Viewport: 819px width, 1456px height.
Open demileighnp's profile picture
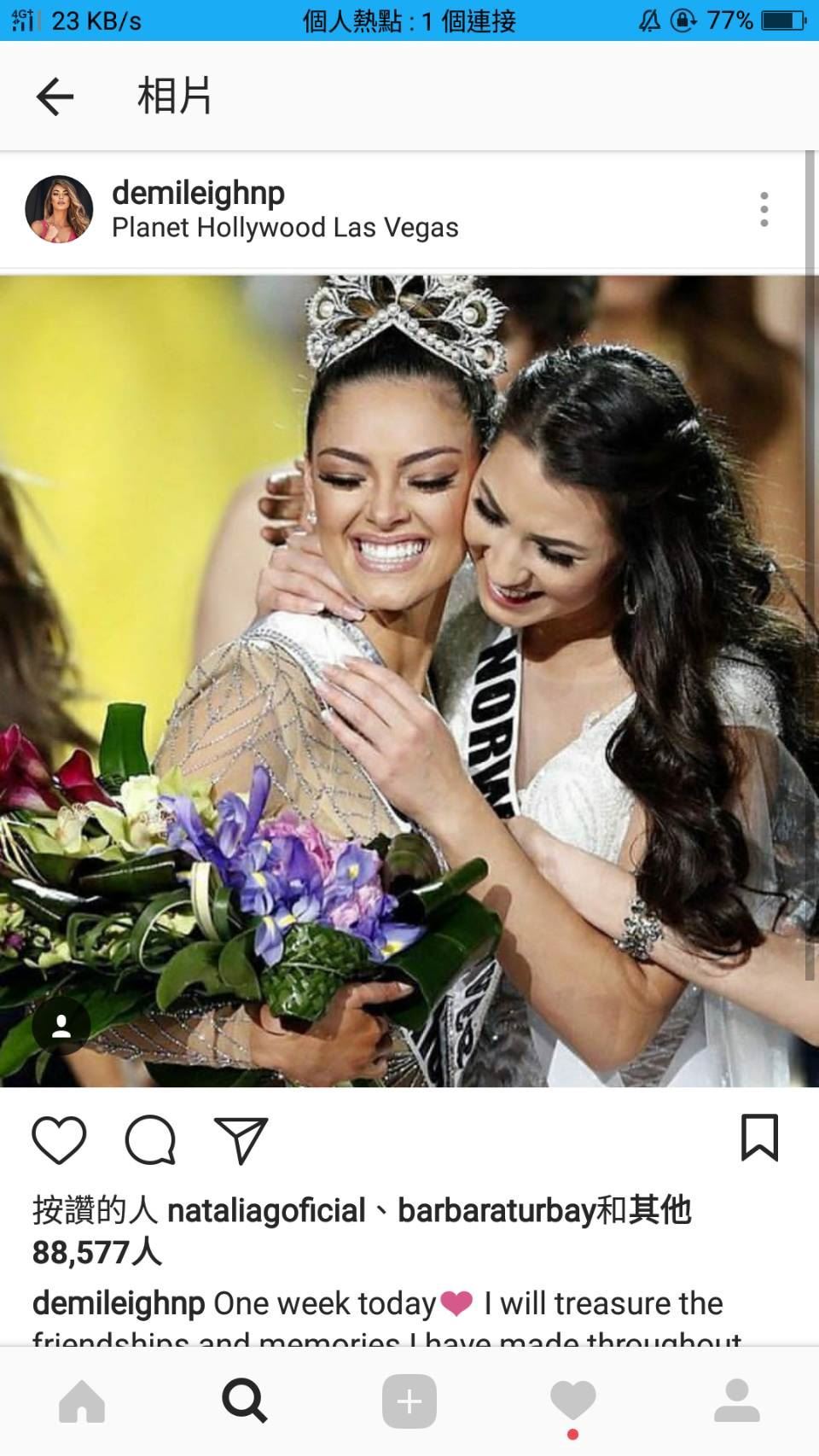tap(59, 209)
